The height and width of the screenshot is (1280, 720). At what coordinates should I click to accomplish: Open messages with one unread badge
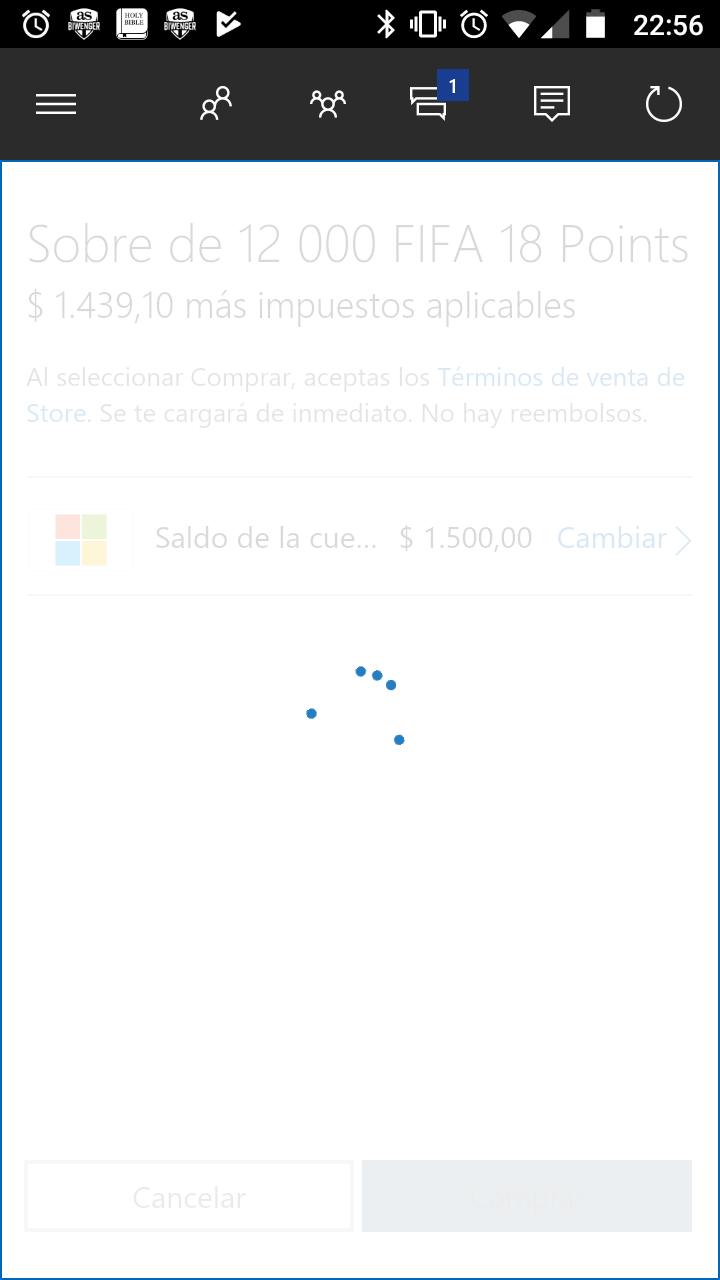coord(430,103)
